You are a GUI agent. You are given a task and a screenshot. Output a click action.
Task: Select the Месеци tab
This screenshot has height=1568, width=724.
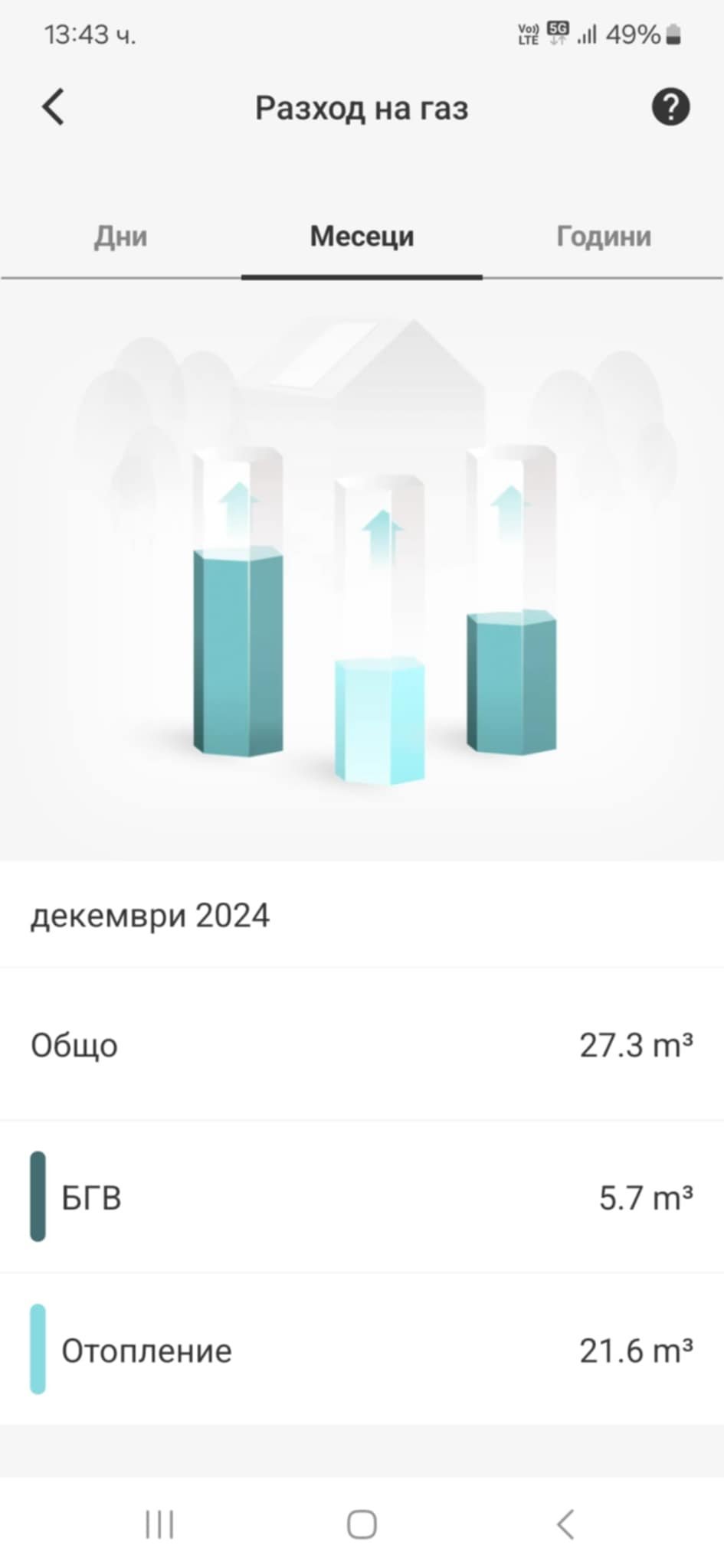click(362, 237)
